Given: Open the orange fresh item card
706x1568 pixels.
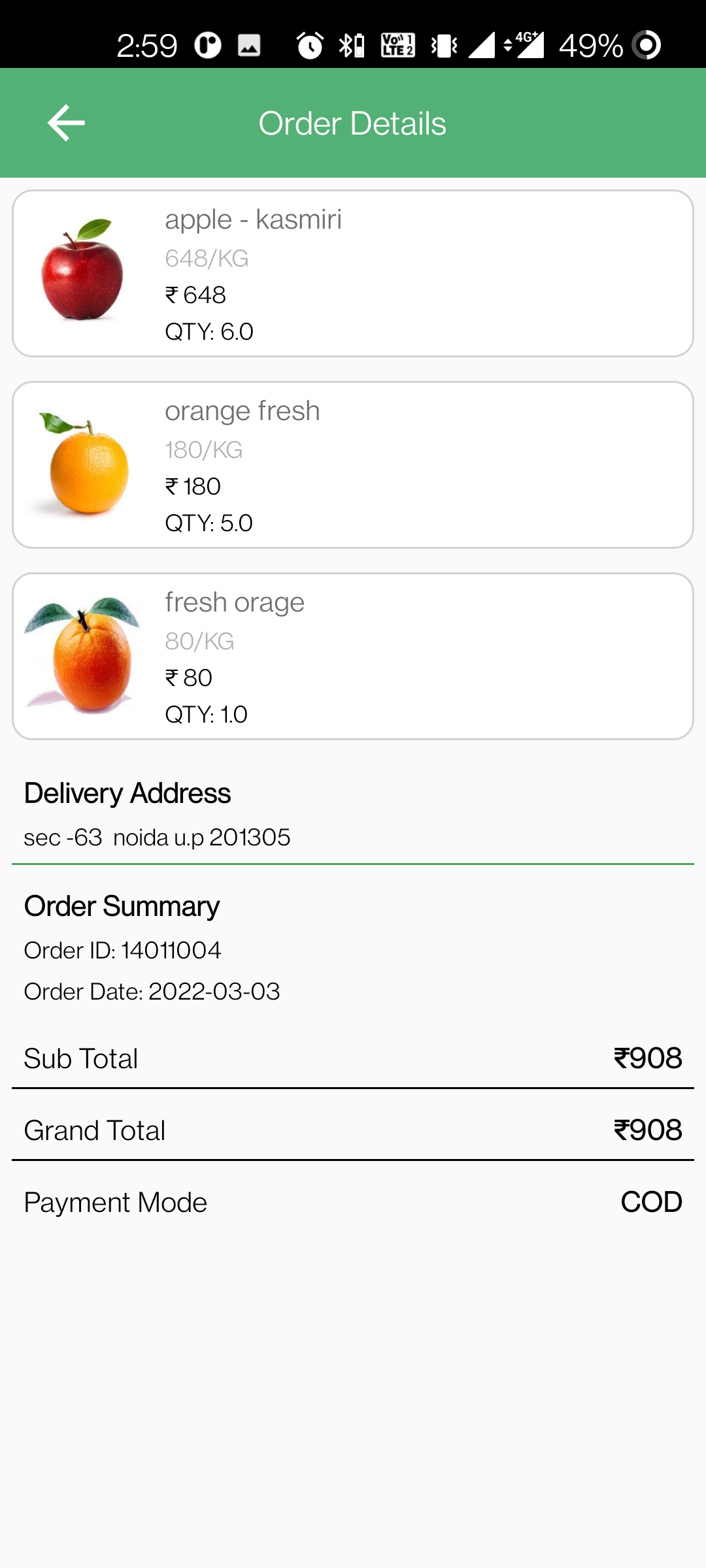Looking at the screenshot, I should click(353, 465).
